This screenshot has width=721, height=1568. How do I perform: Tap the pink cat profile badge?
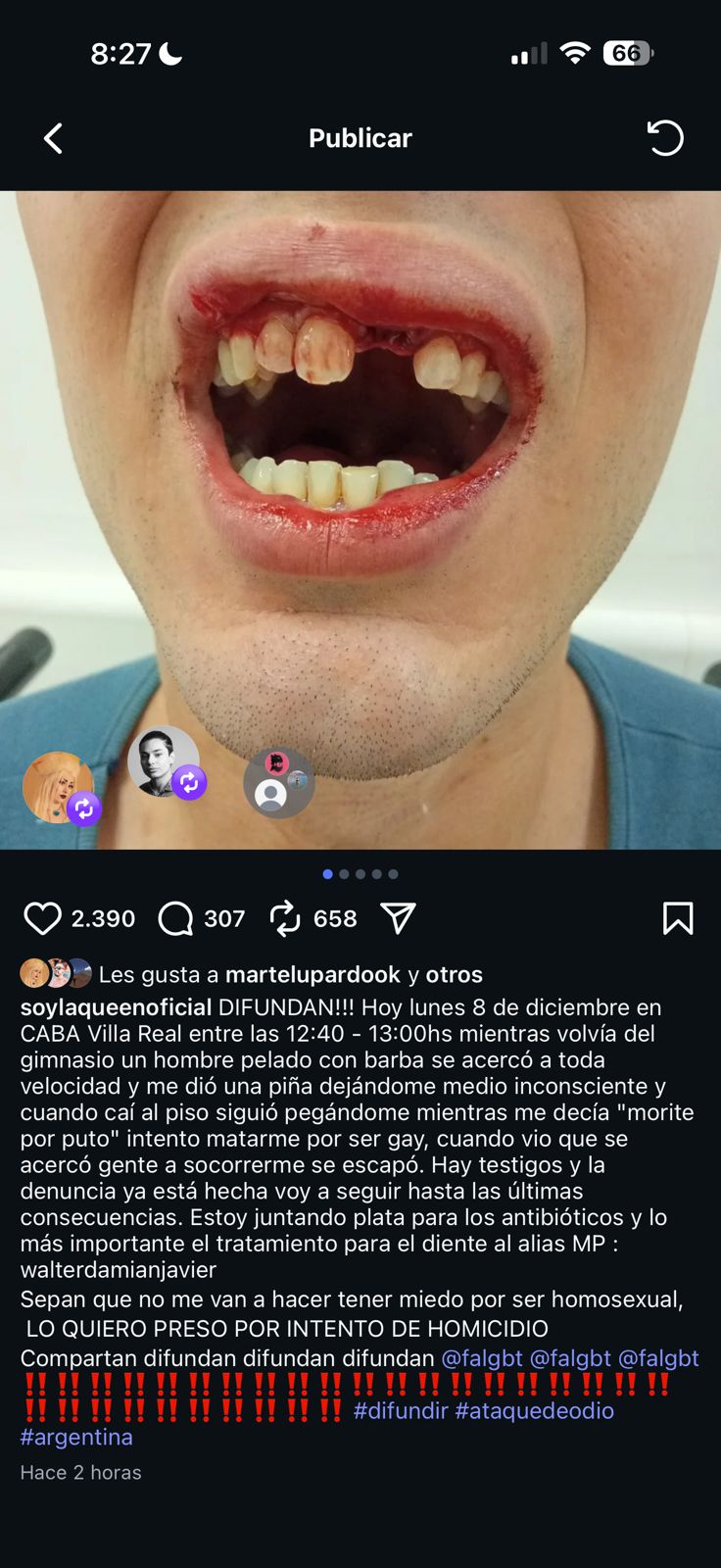[x=277, y=762]
